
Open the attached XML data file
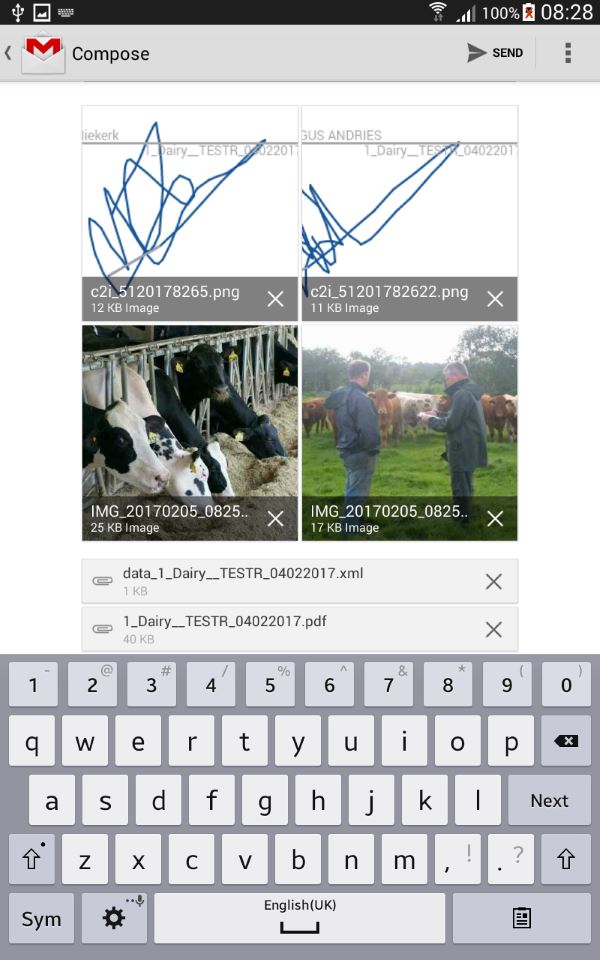click(260, 581)
